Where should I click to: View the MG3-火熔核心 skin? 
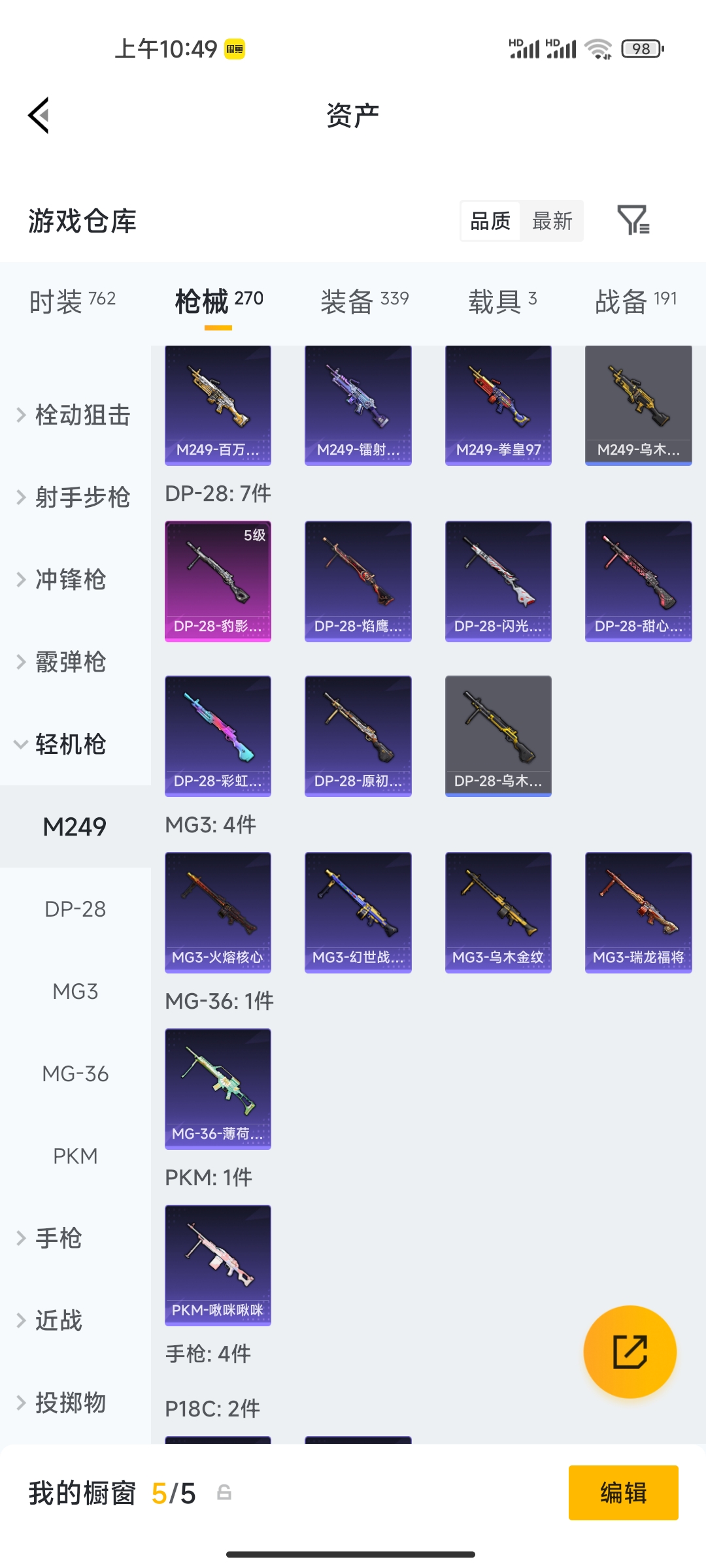tap(218, 912)
